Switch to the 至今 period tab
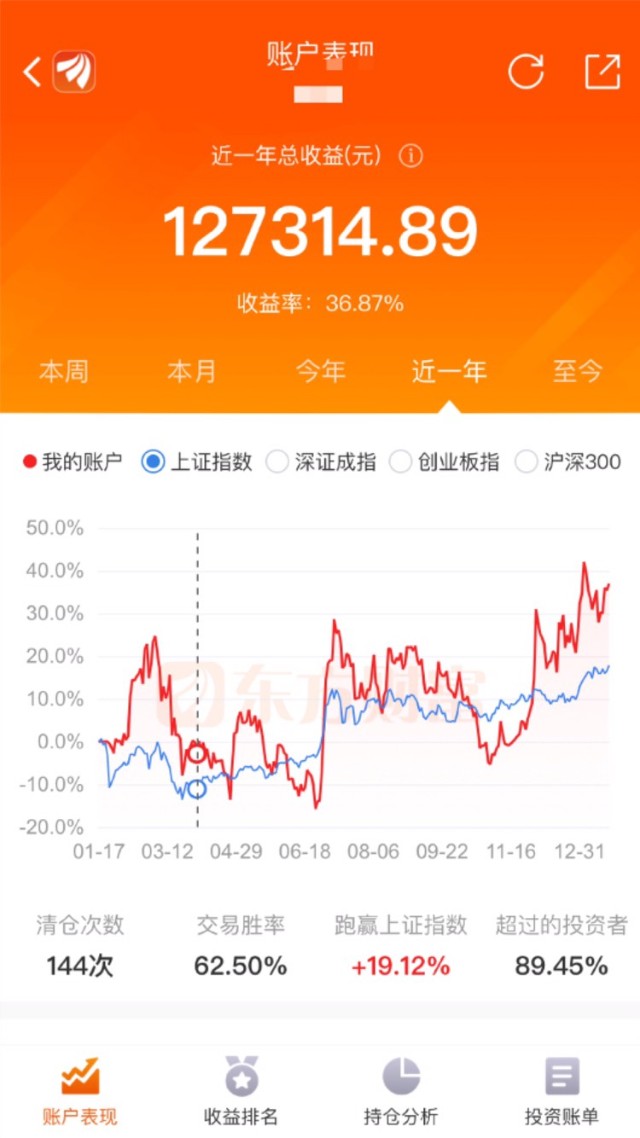The height and width of the screenshot is (1138, 640). [x=577, y=372]
